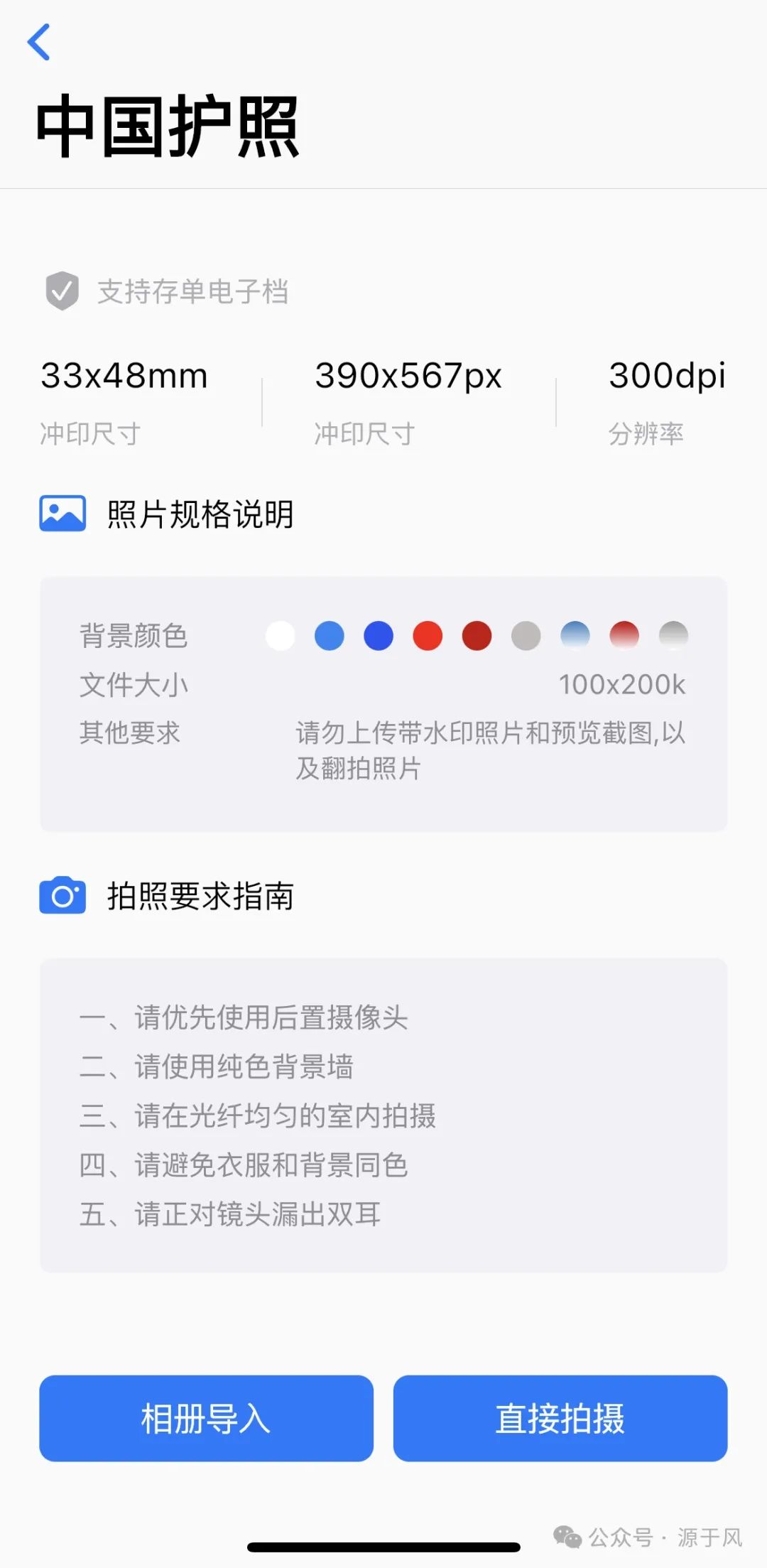
Task: Pick the dark blue background swatch
Action: 379,636
